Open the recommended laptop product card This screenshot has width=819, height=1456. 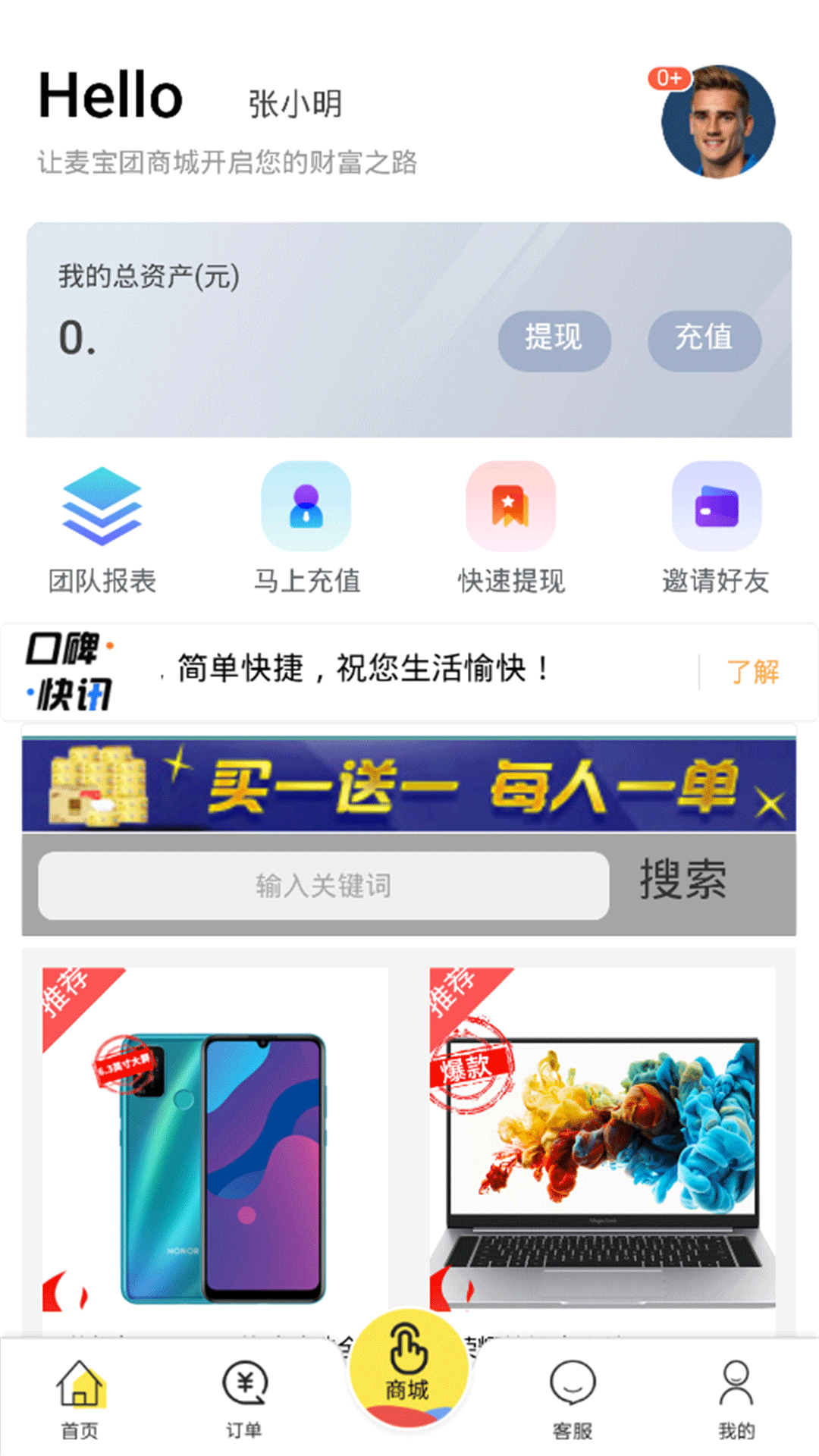click(602, 1145)
